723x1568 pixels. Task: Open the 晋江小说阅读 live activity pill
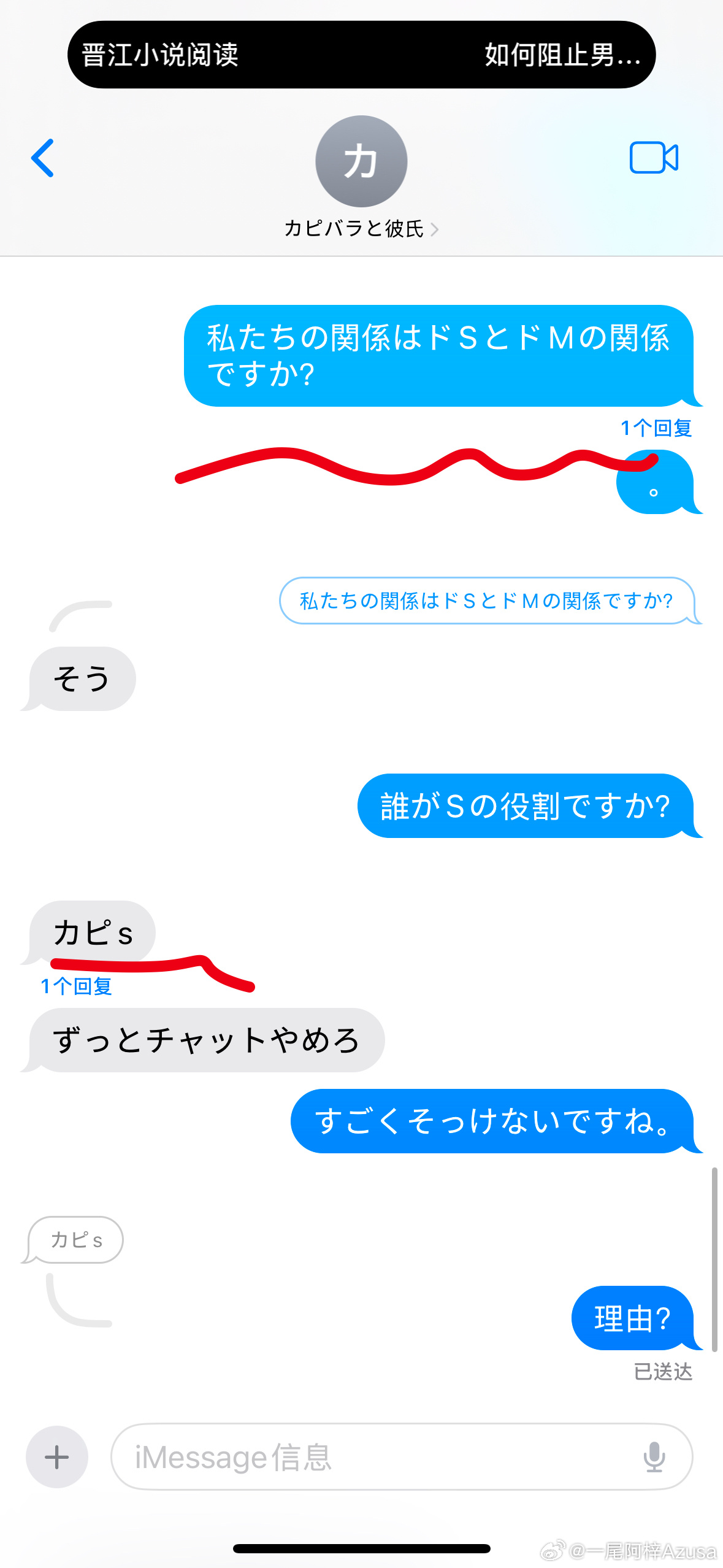point(361,55)
